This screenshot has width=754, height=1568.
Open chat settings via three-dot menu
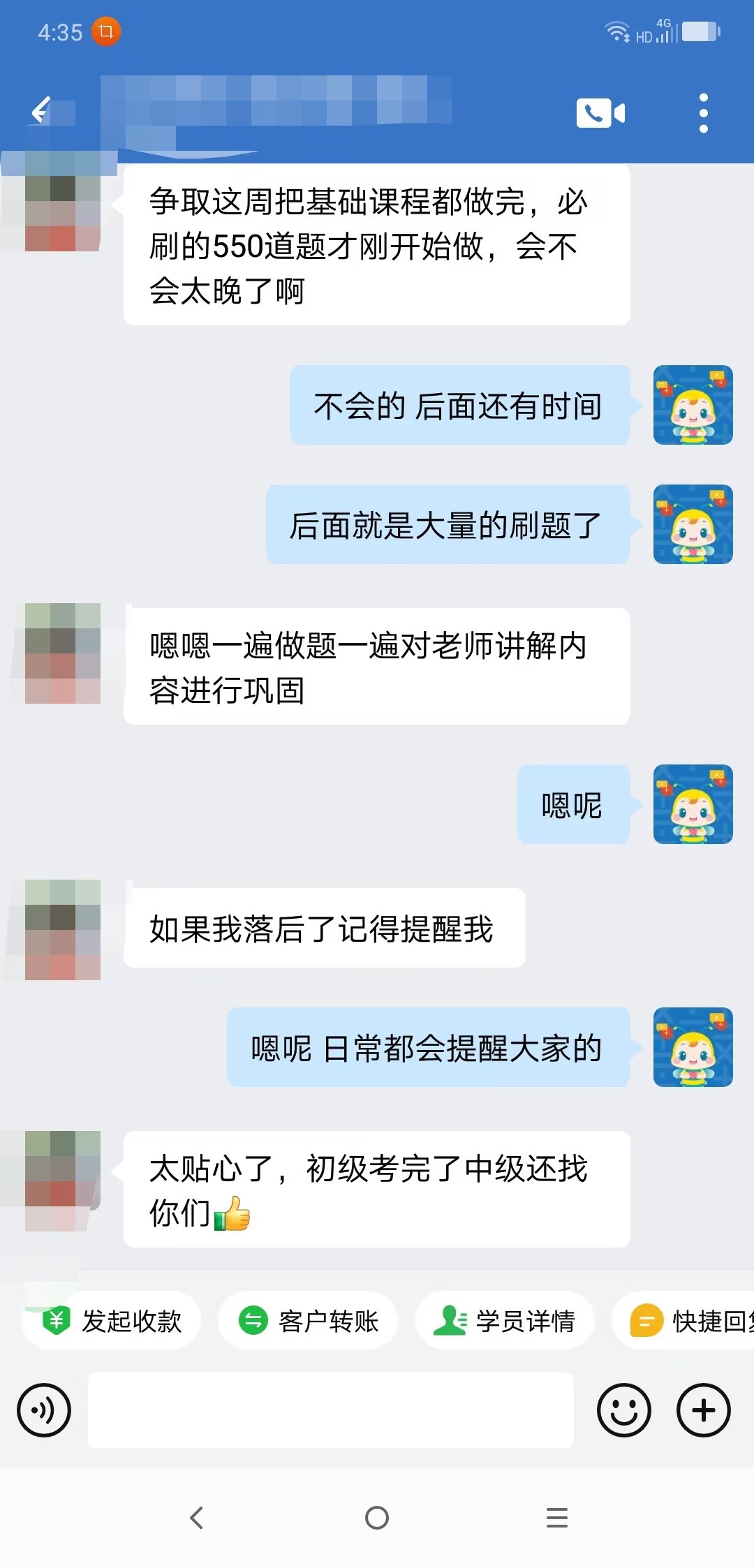pos(703,113)
